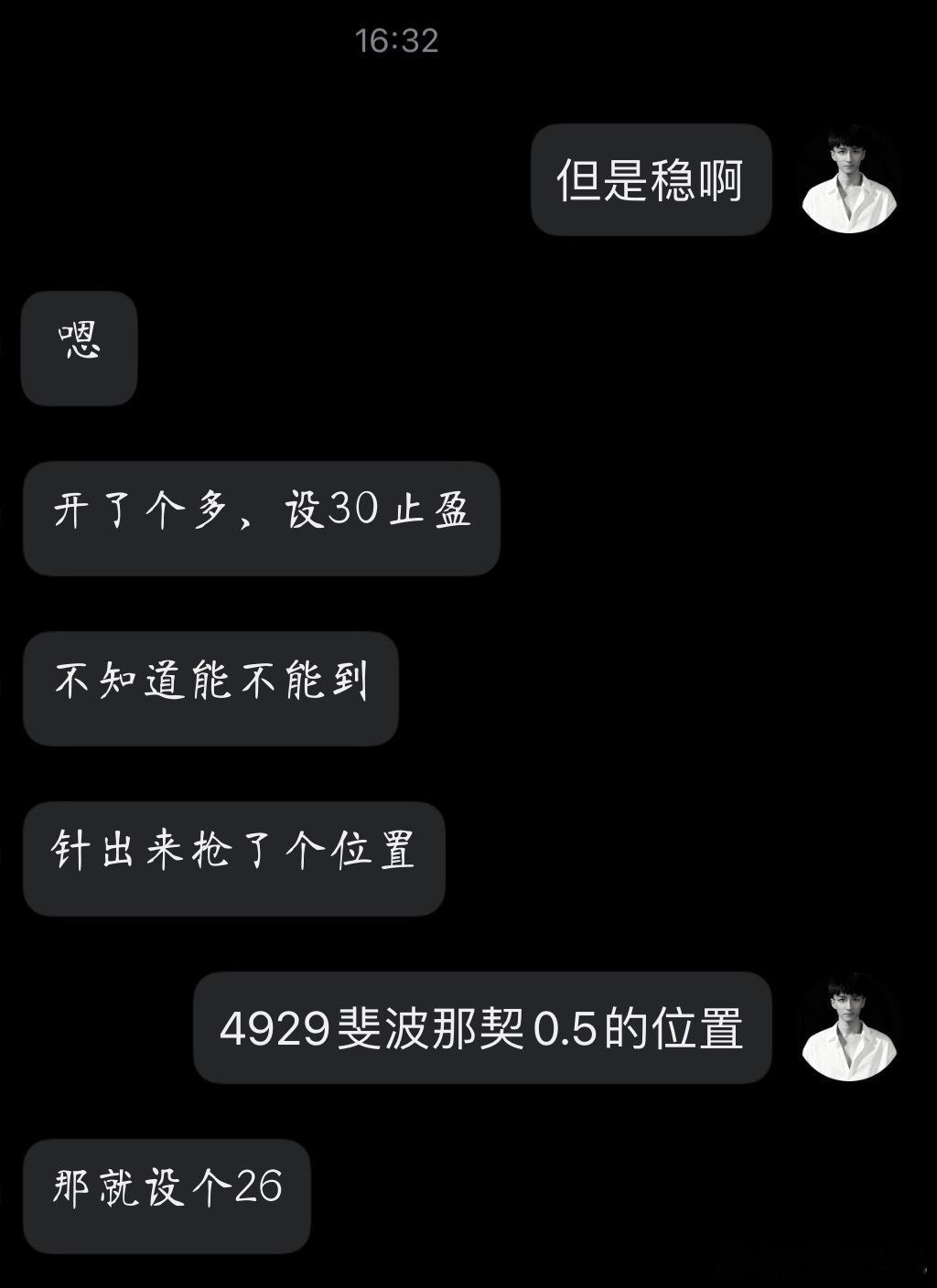
Task: Tap the number '4929' in the message
Action: (x=275, y=1029)
